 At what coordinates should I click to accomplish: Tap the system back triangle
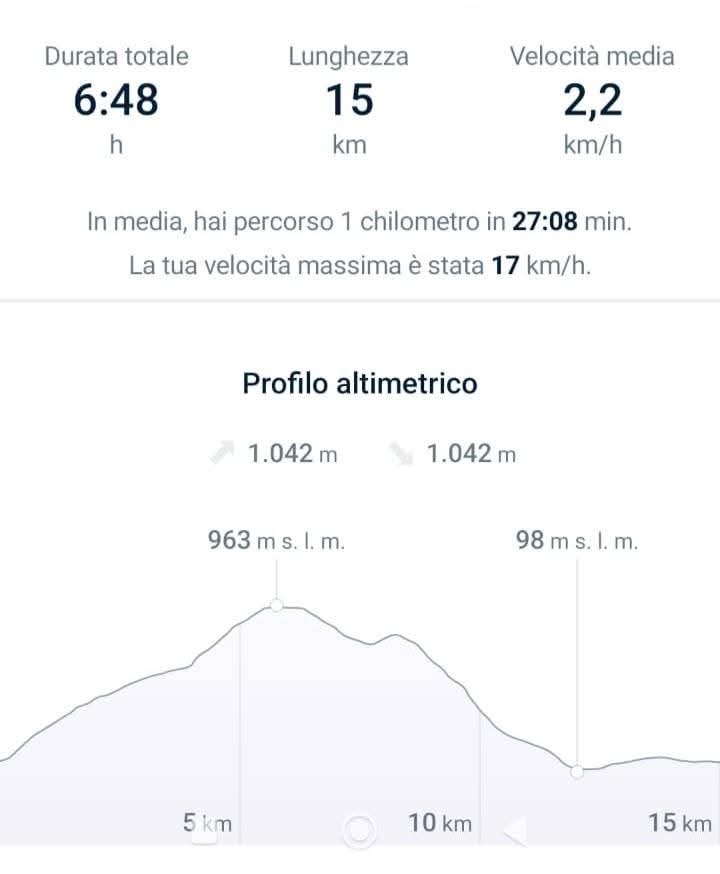coord(514,829)
